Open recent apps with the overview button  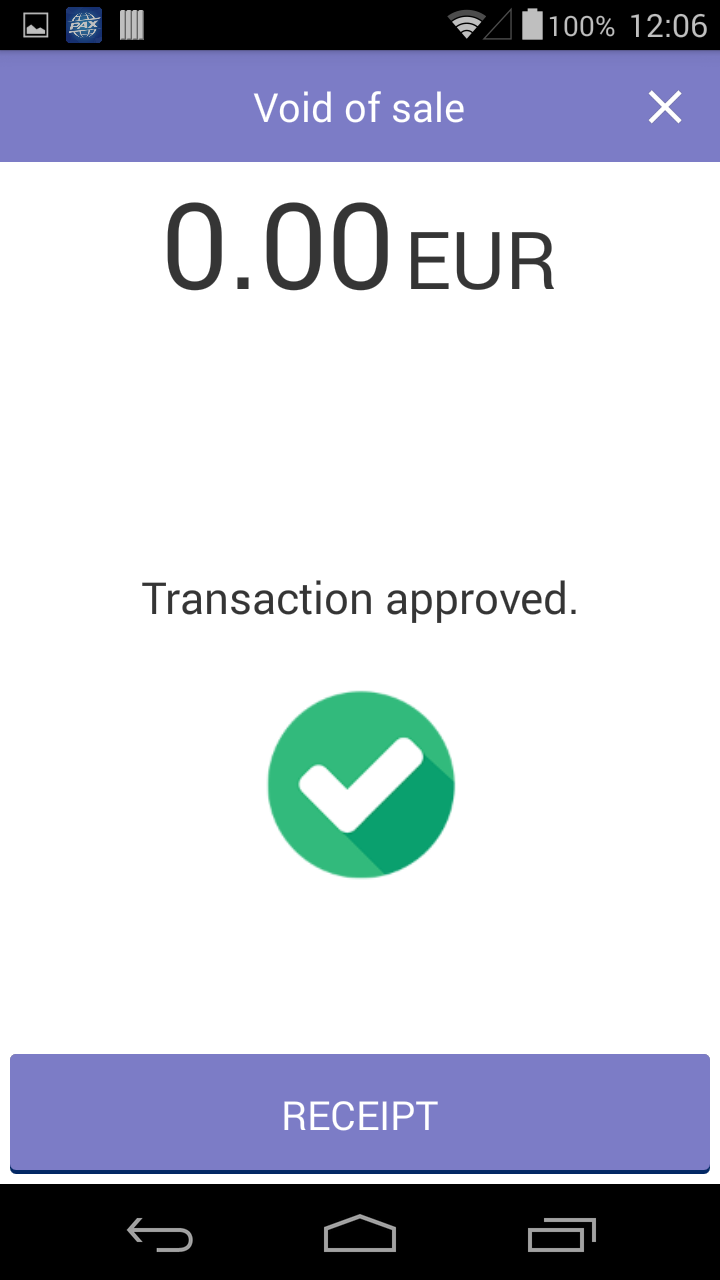coord(560,1236)
